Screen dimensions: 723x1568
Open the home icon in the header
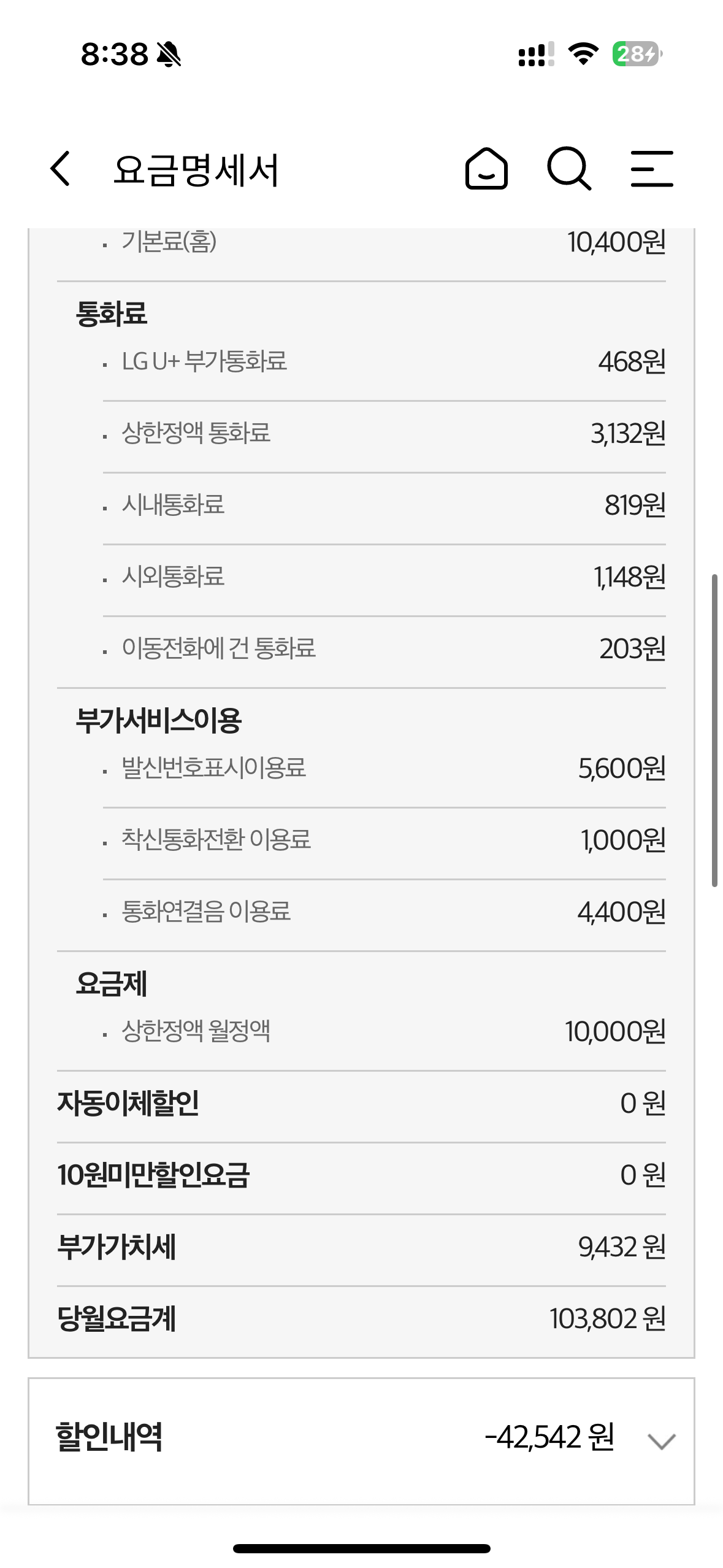pos(486,168)
